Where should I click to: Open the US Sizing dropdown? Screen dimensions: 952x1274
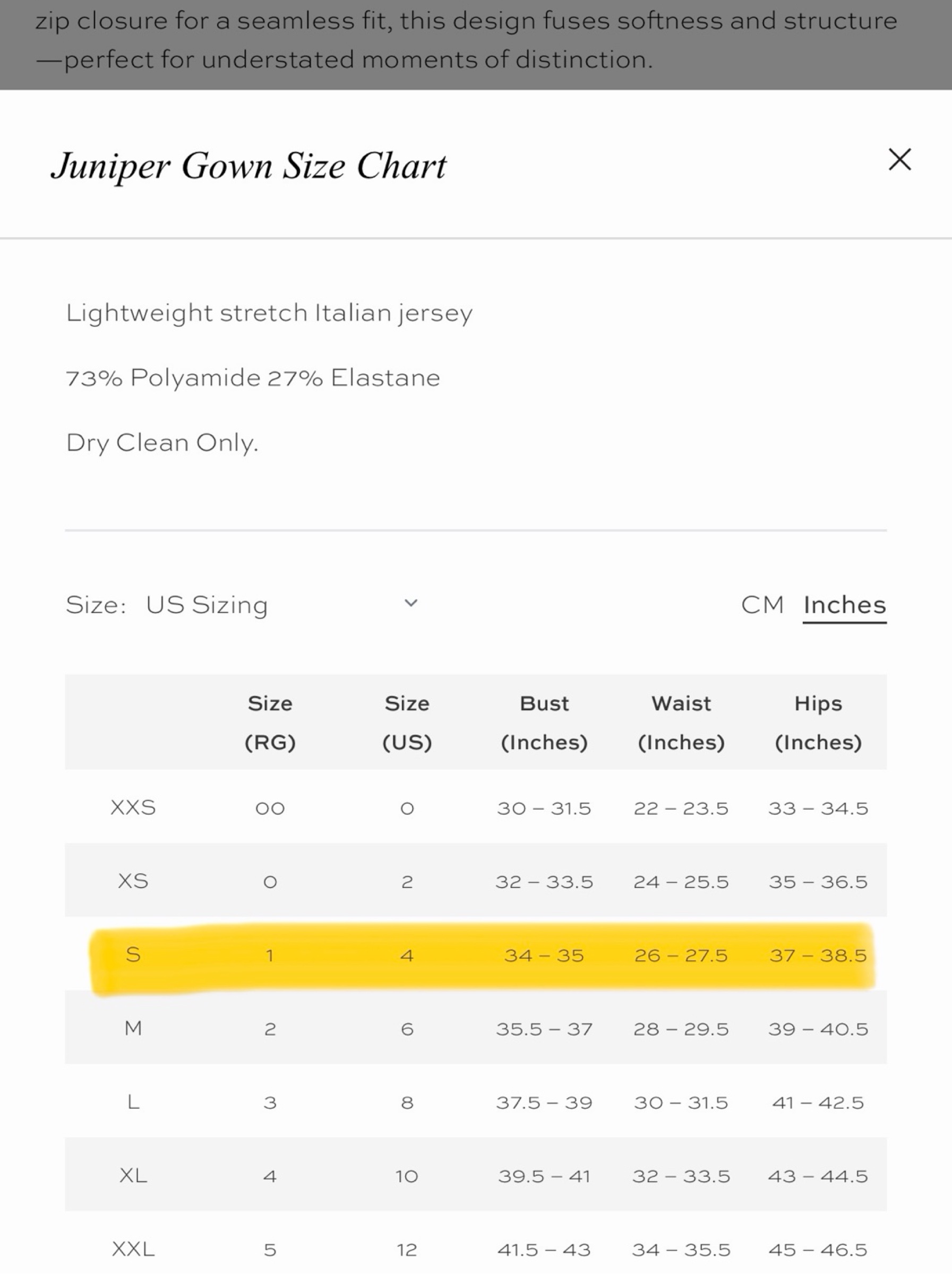tap(281, 605)
